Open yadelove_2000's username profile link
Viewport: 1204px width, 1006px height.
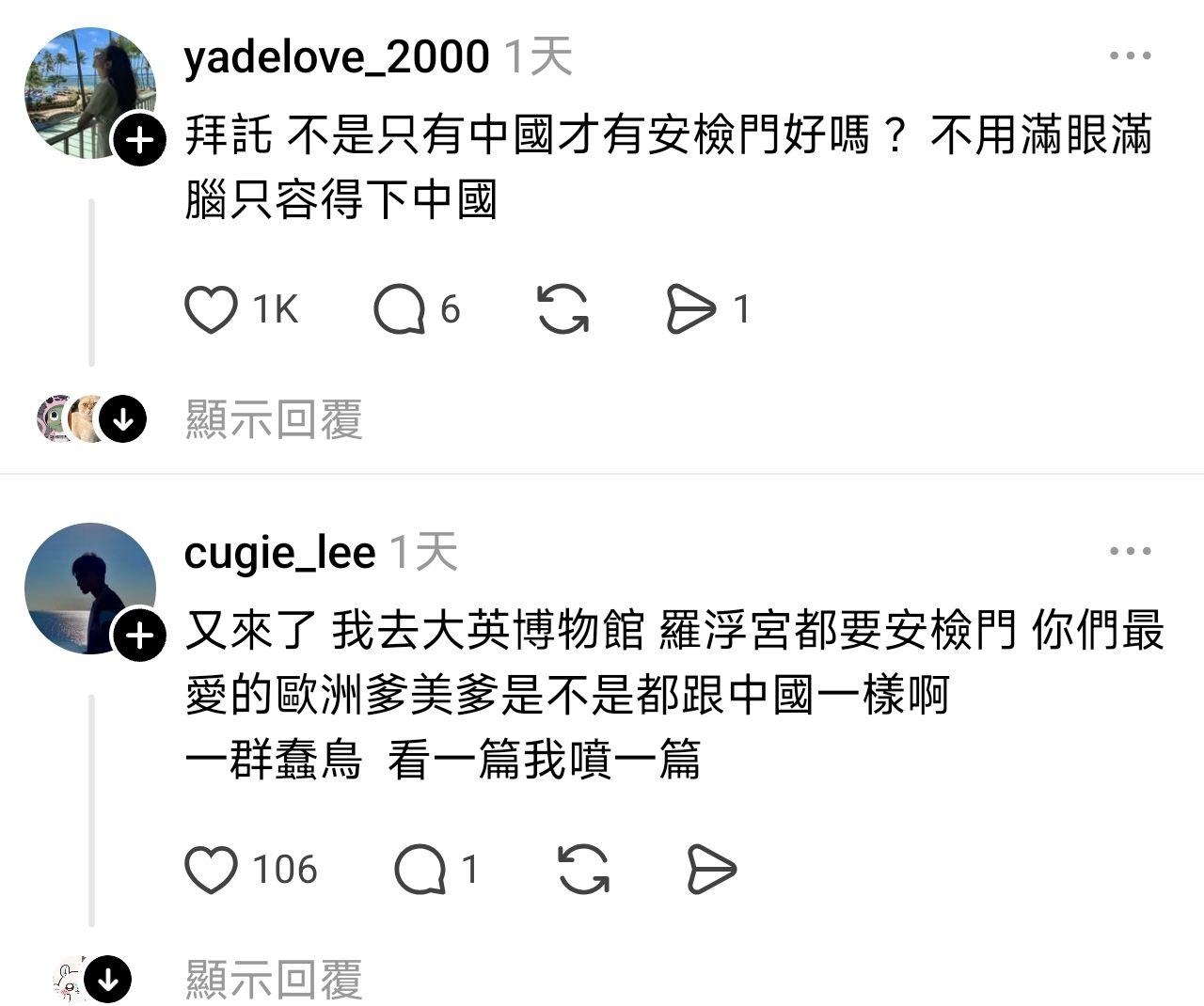[337, 57]
